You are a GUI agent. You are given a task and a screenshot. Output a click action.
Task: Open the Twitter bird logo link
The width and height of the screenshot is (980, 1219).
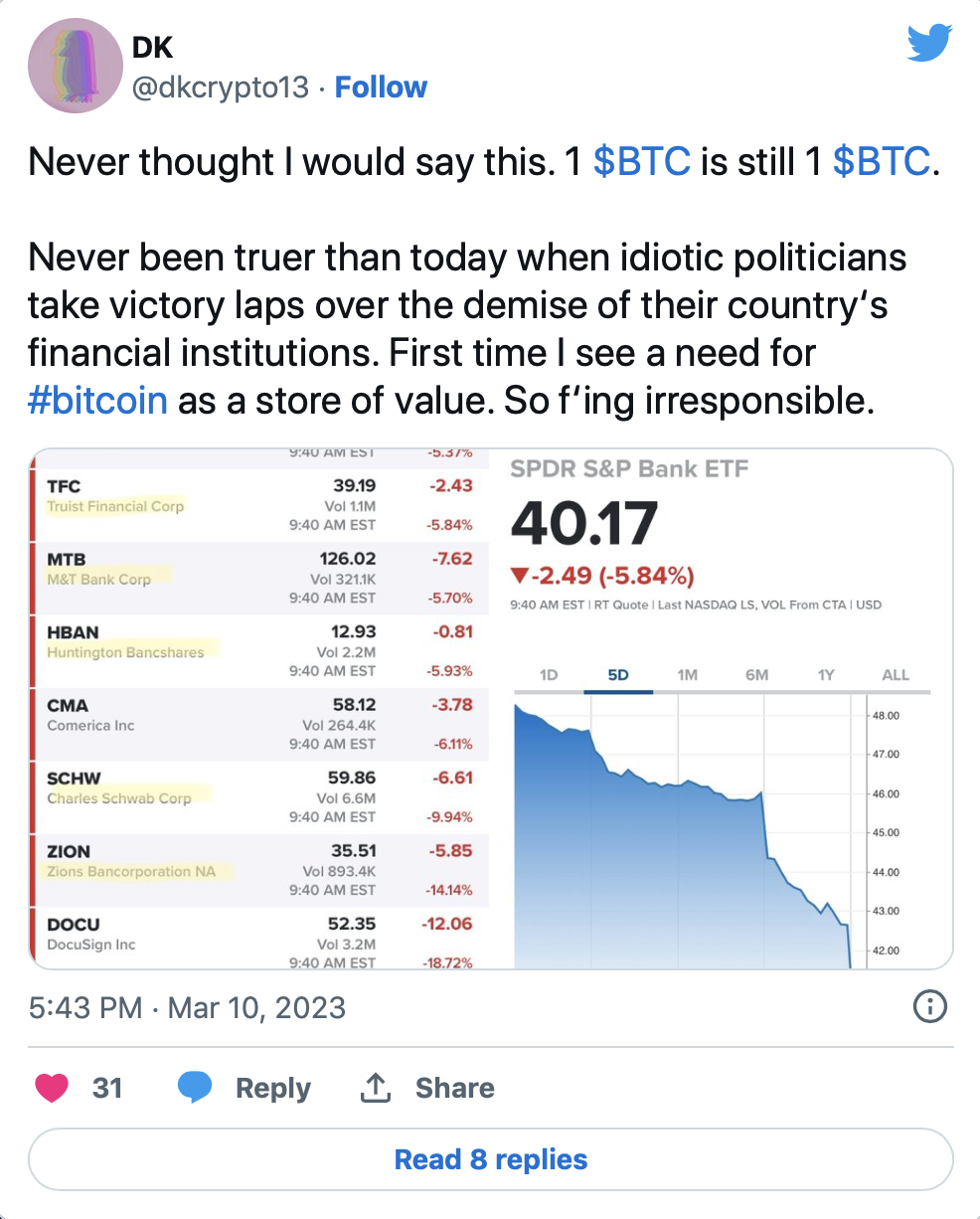click(x=929, y=44)
